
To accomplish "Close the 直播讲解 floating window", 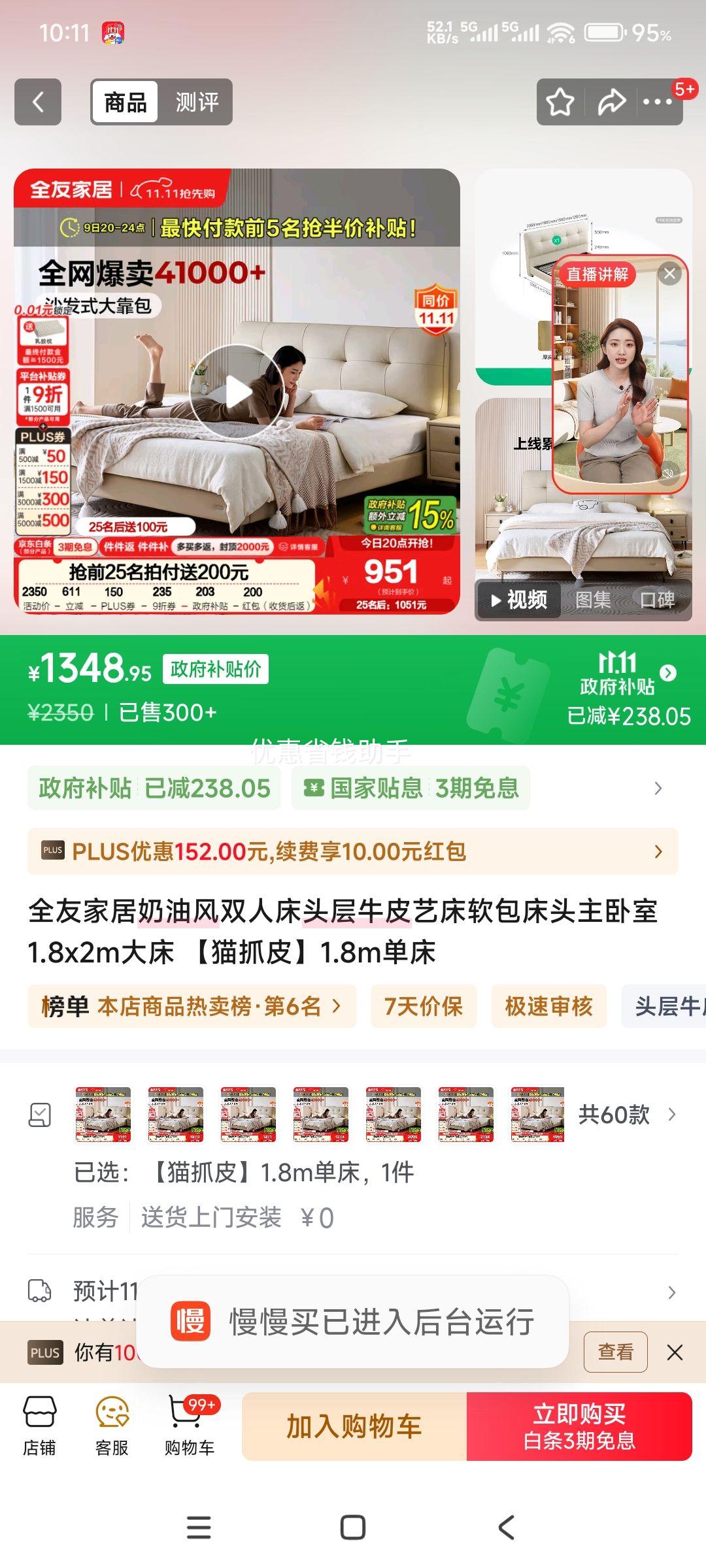I will [669, 274].
